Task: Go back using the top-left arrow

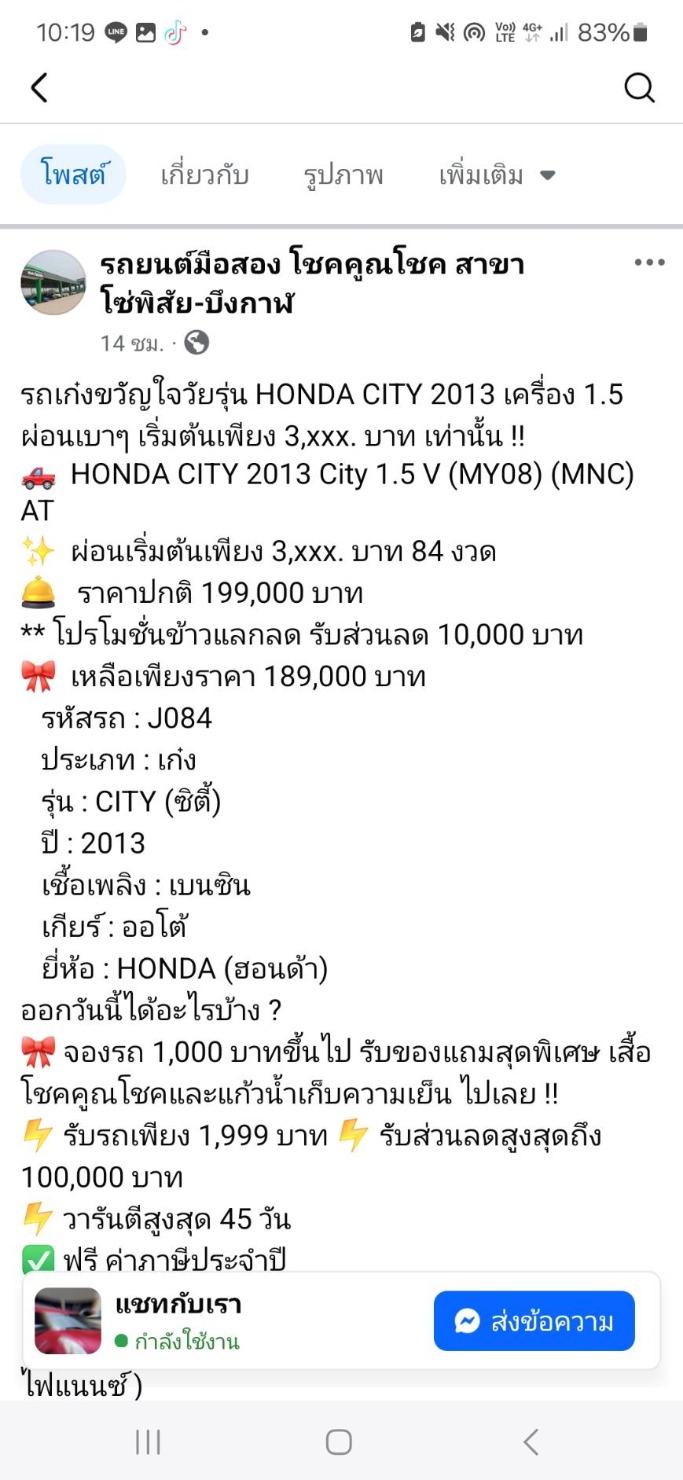Action: point(39,88)
